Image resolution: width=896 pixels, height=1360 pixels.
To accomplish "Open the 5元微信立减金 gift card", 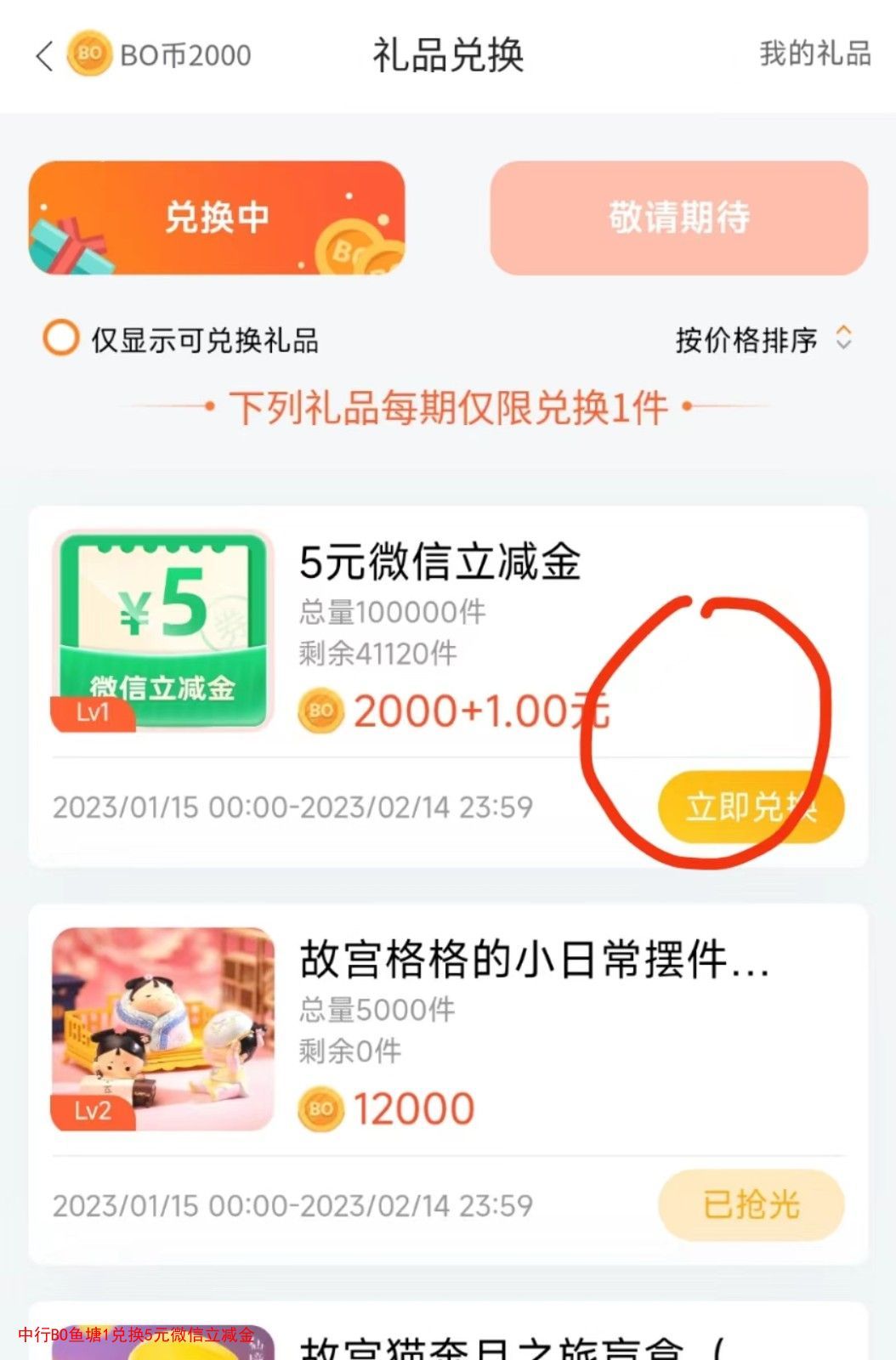I will click(439, 563).
